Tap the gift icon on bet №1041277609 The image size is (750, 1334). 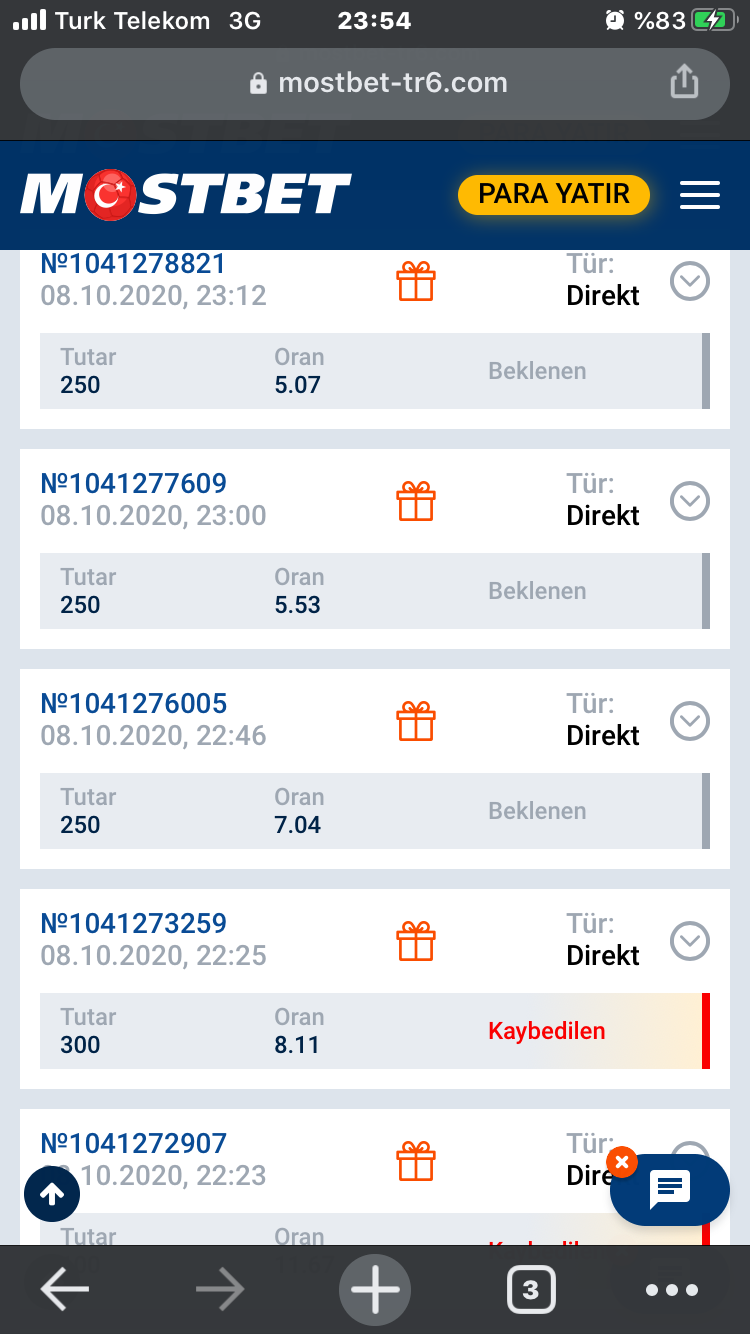pyautogui.click(x=416, y=501)
